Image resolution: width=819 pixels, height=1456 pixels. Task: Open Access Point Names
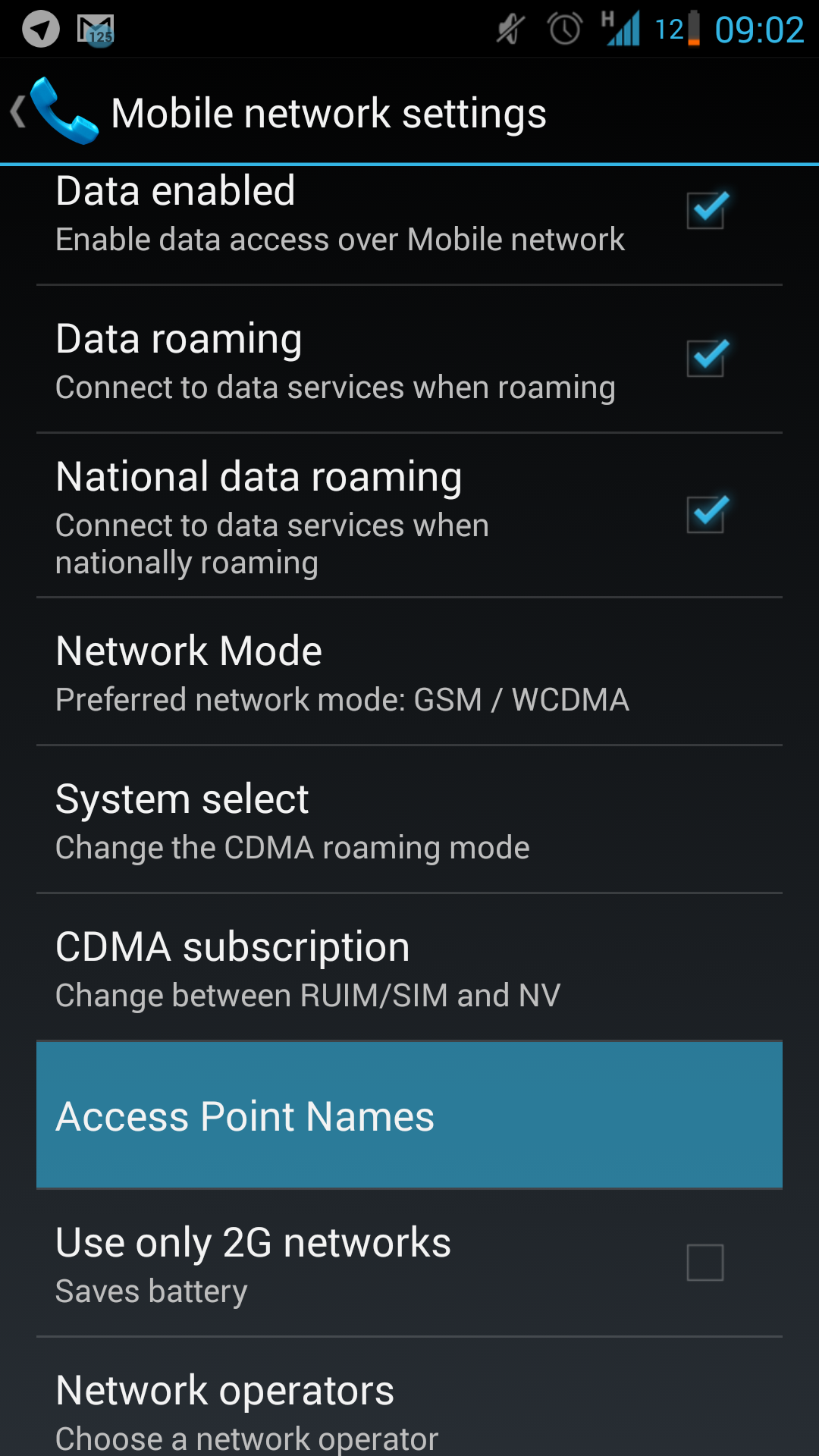[x=409, y=1116]
